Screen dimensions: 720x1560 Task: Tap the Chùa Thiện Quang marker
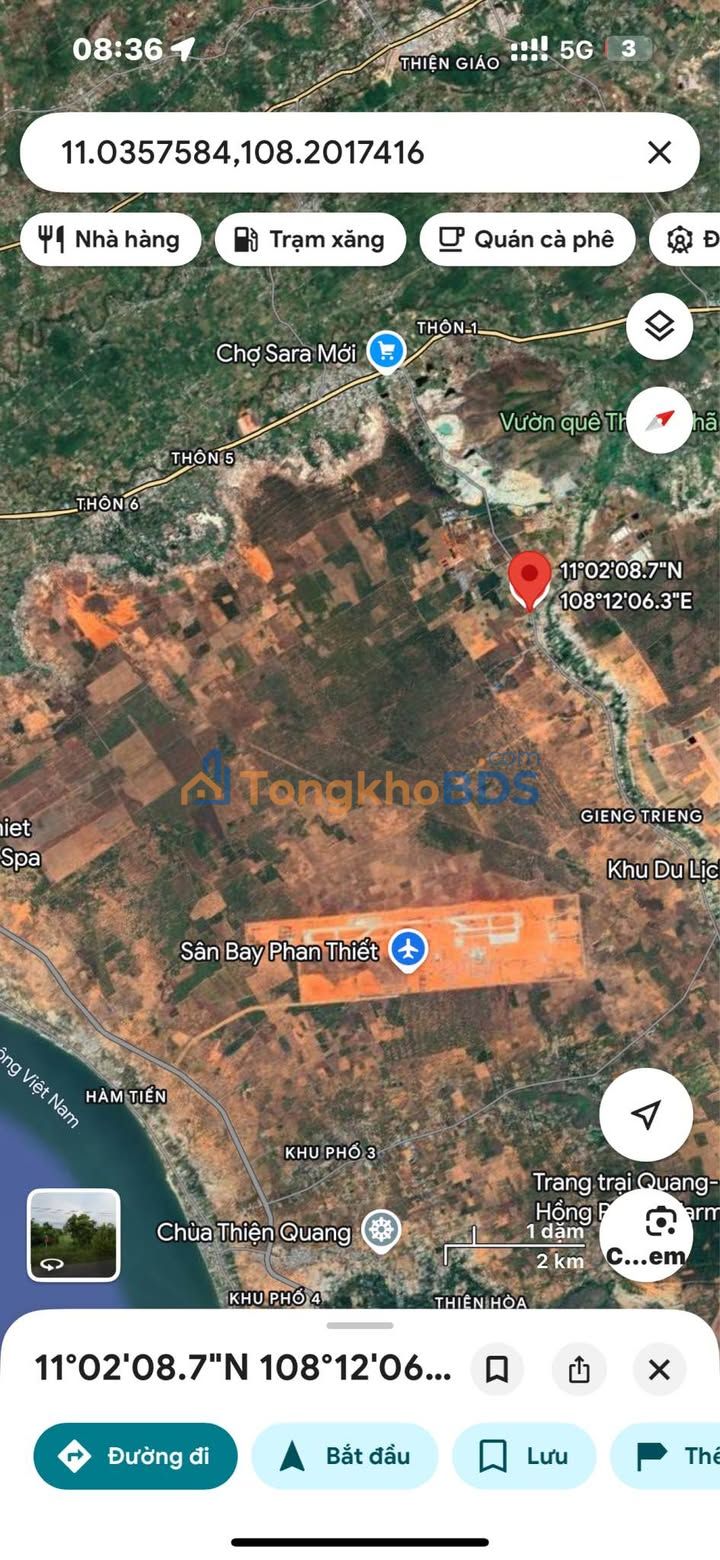point(380,1231)
